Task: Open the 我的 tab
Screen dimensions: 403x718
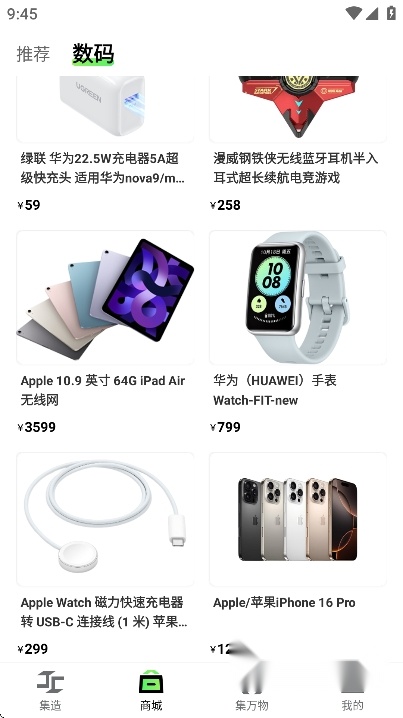Action: (x=353, y=691)
